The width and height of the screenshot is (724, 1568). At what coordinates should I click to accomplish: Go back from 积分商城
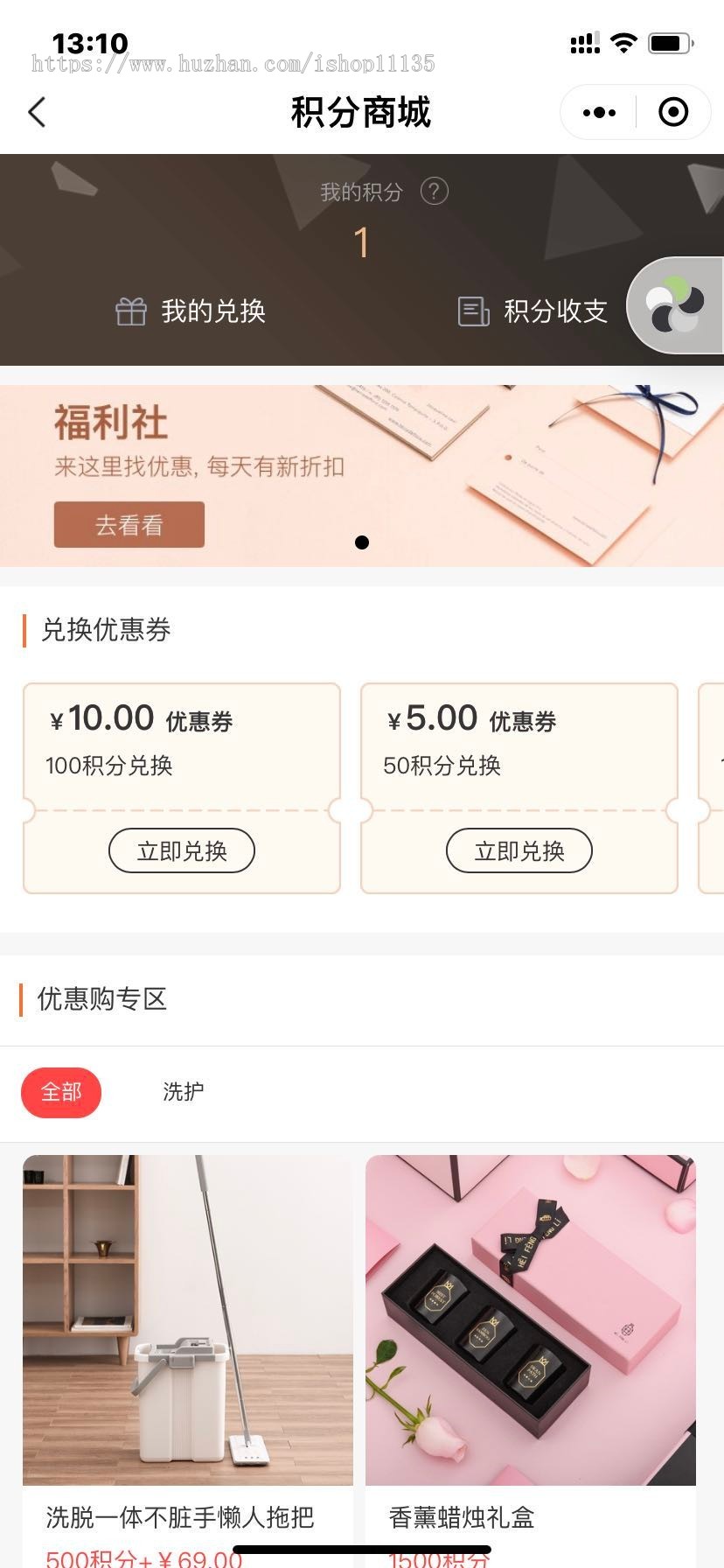37,112
